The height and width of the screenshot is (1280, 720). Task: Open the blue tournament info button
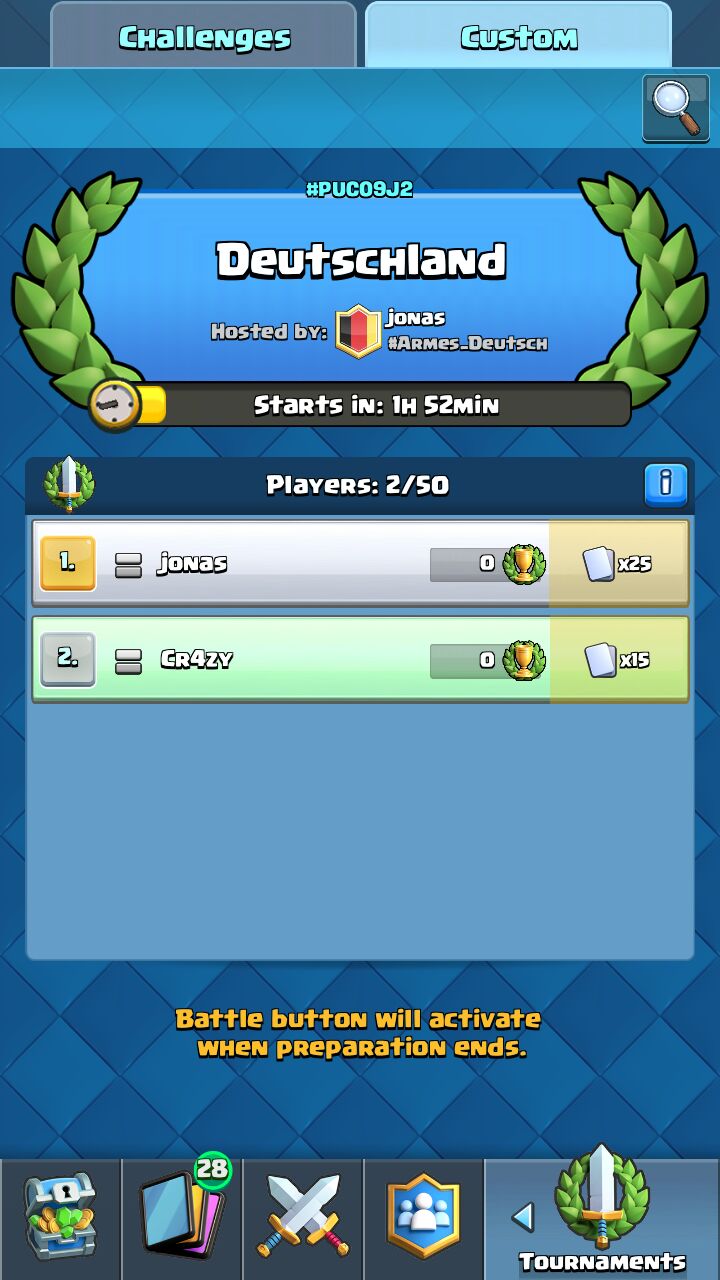point(665,485)
